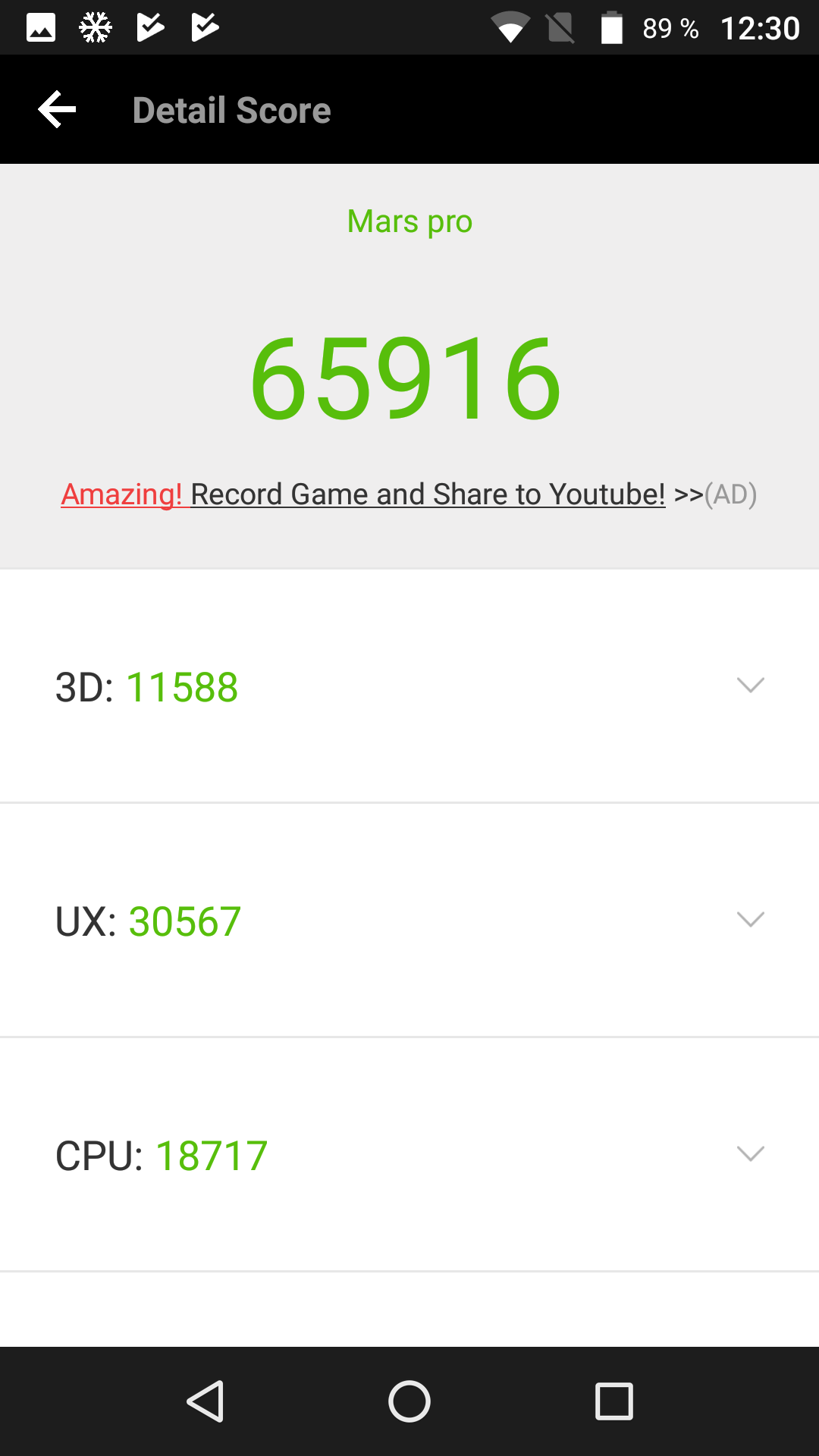
Task: Go back using the app bar arrow
Action: (57, 110)
